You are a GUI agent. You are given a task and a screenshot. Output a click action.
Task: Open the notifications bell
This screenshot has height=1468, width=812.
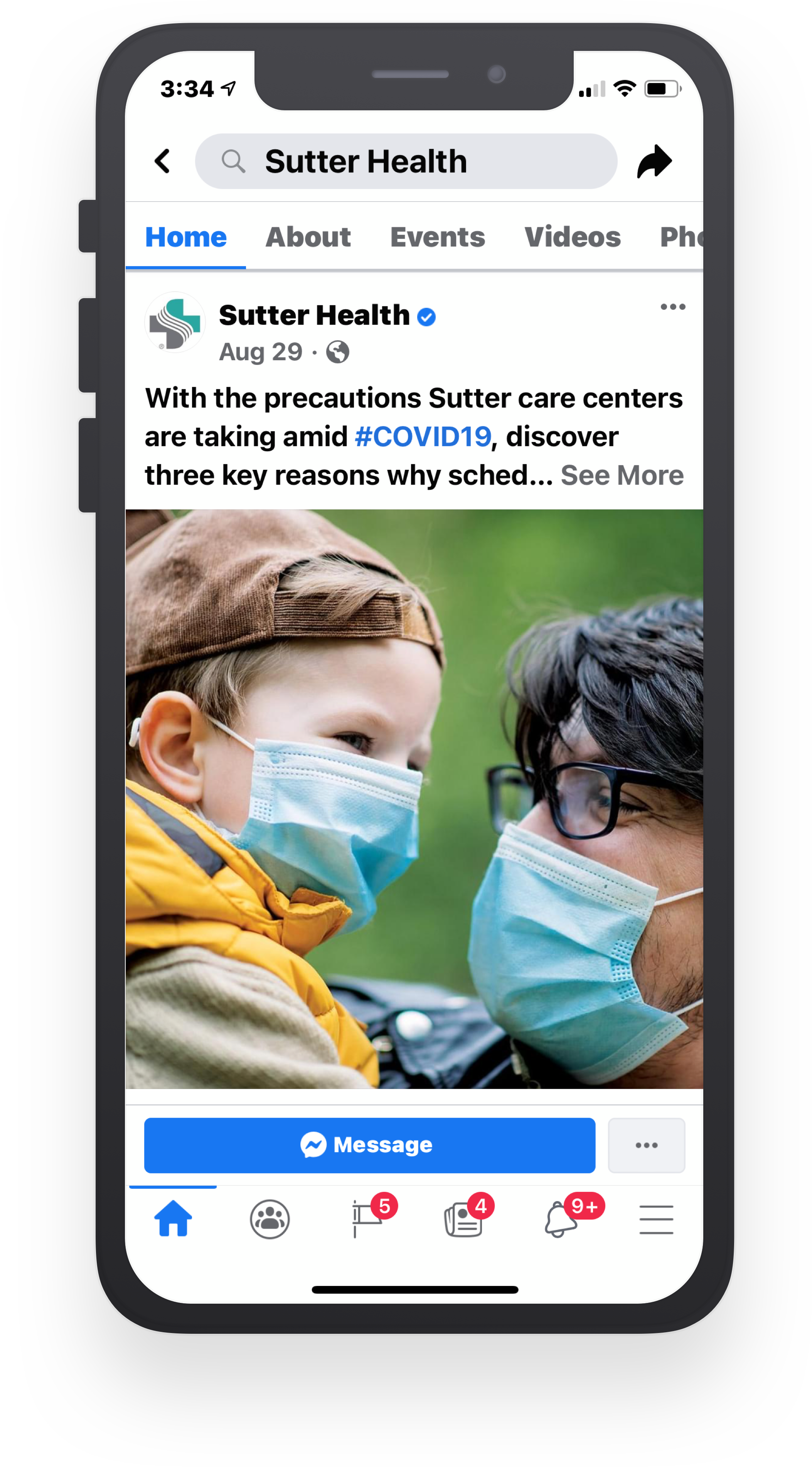(x=561, y=1220)
